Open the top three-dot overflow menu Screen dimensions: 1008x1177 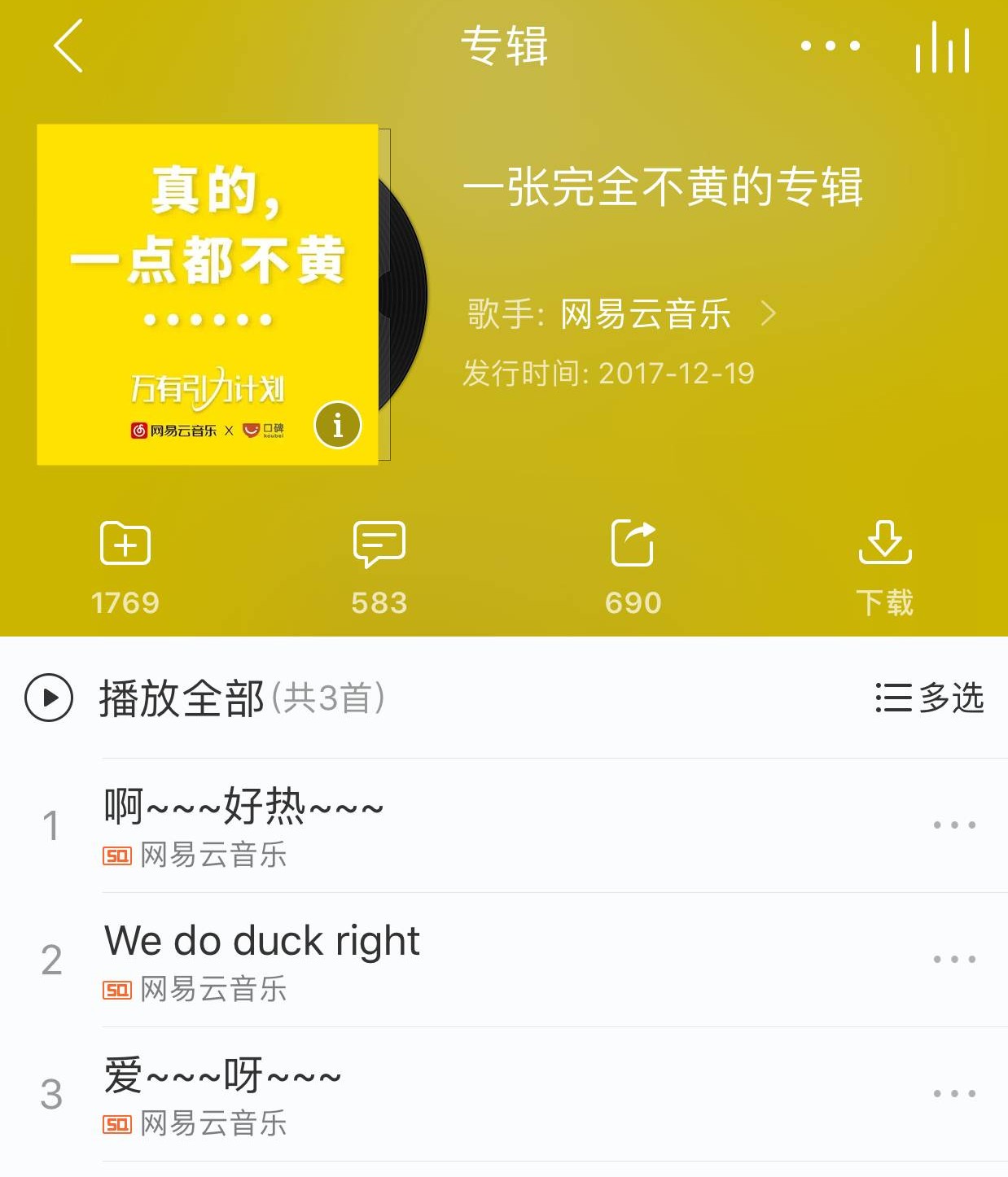[x=830, y=46]
